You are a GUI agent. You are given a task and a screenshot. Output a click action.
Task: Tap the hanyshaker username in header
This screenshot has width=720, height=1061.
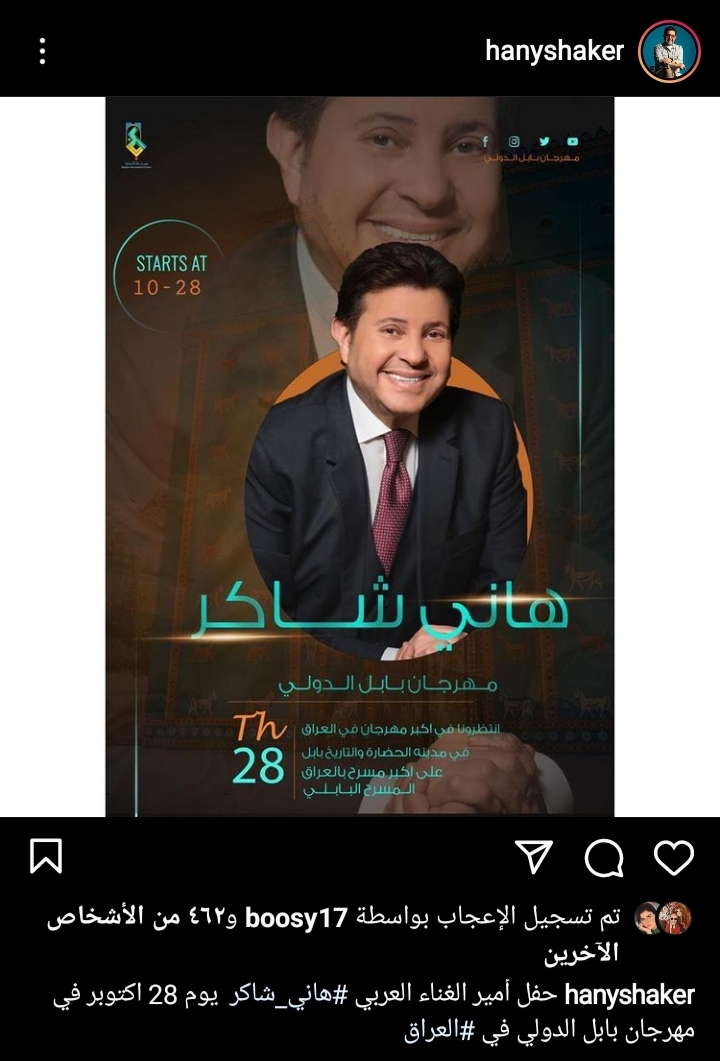[x=554, y=51]
